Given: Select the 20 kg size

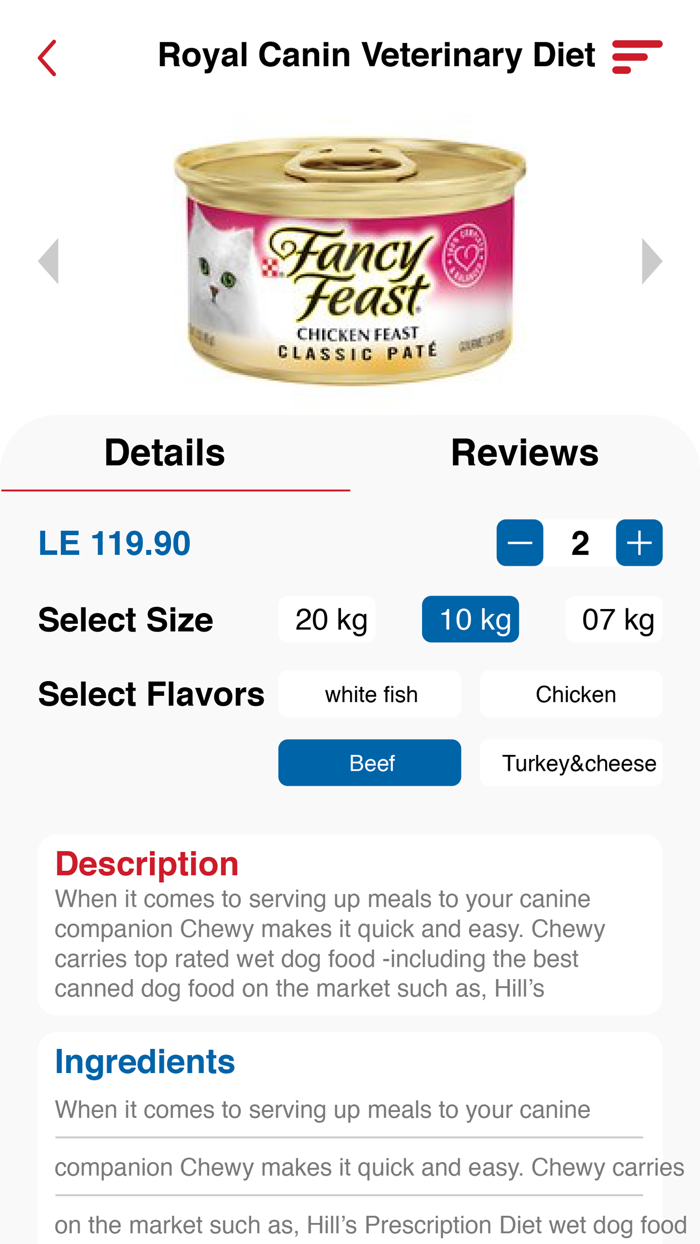Looking at the screenshot, I should click(x=327, y=620).
